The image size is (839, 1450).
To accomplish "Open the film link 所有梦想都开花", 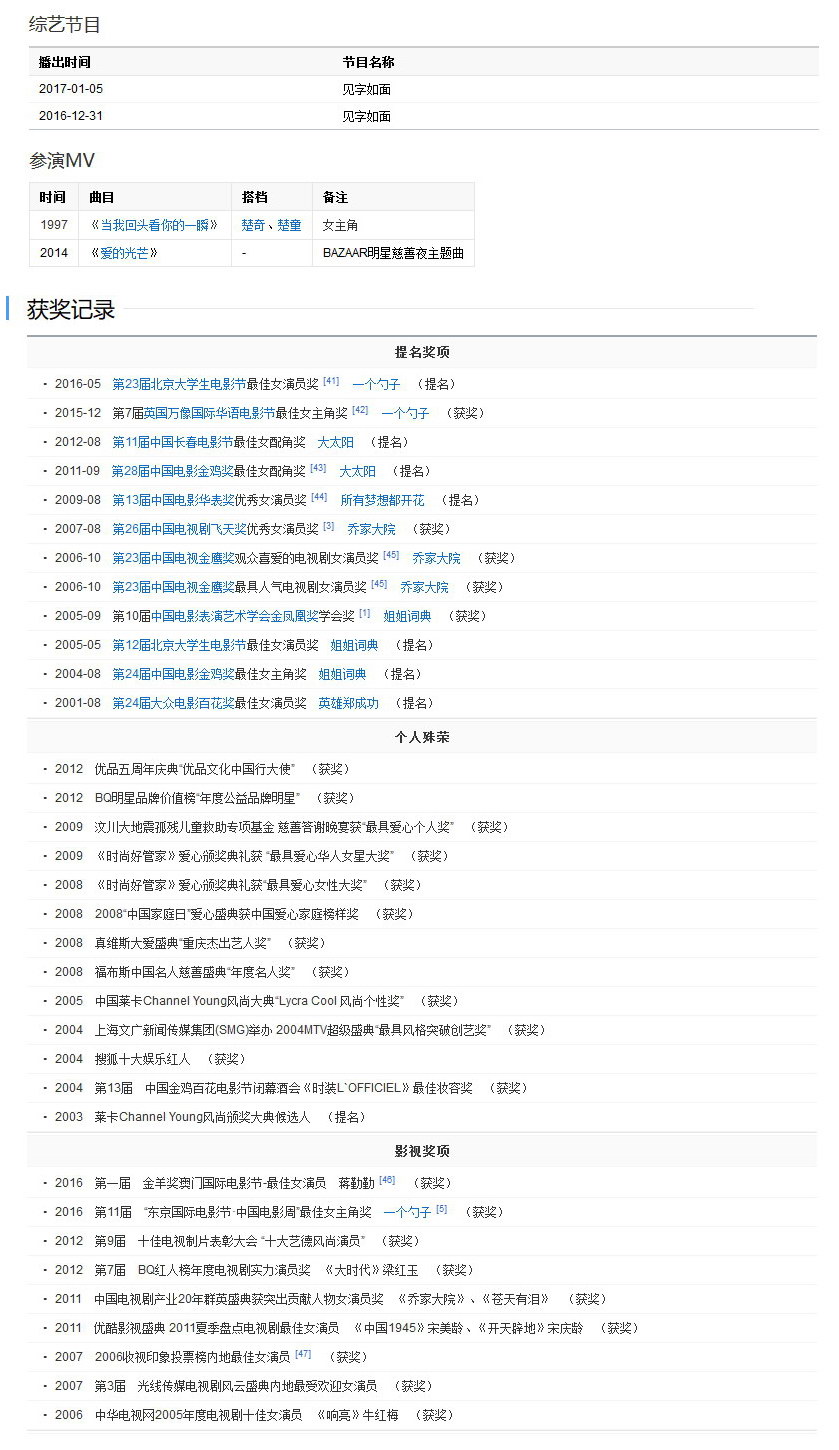I will (382, 500).
